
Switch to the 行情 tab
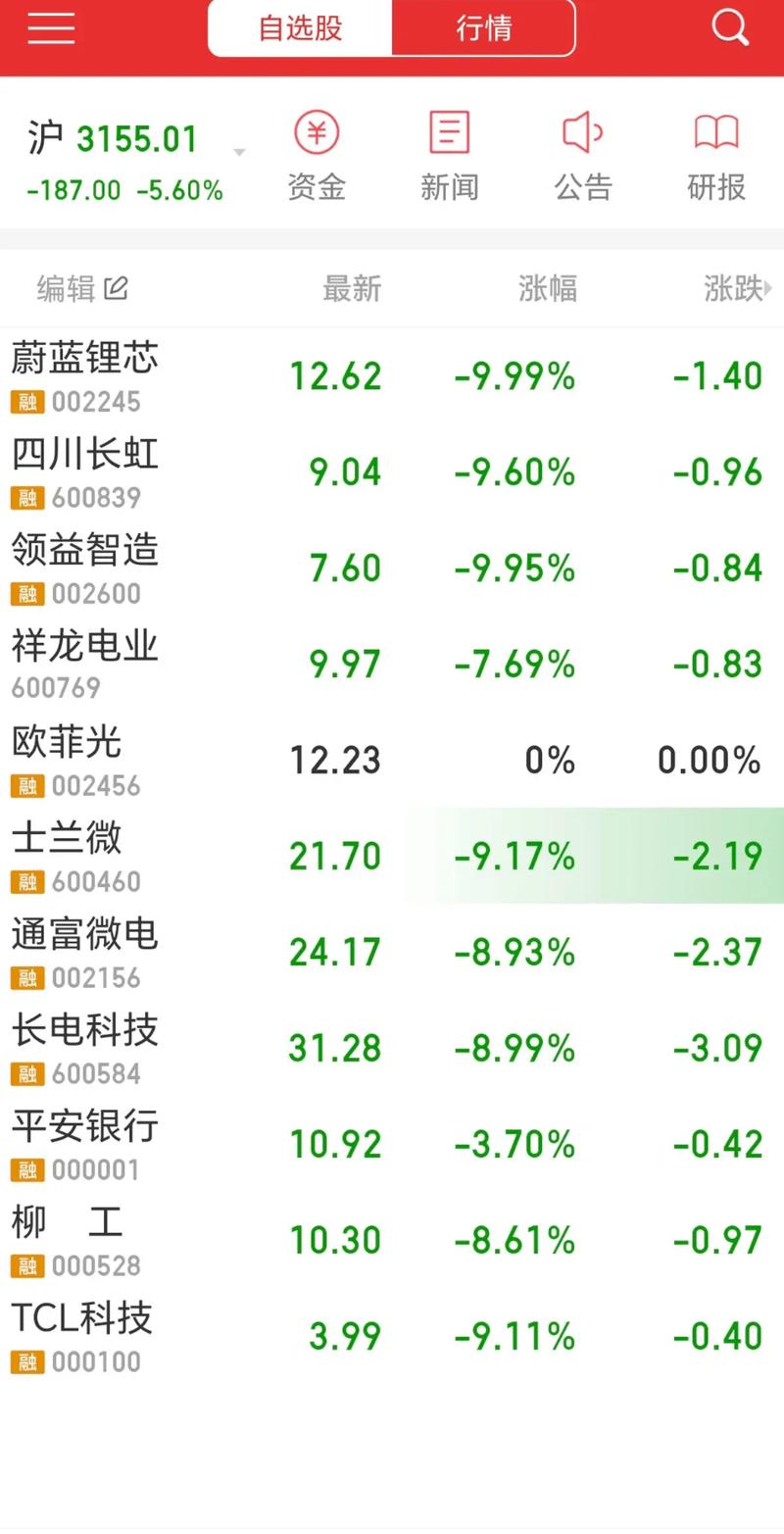[483, 28]
